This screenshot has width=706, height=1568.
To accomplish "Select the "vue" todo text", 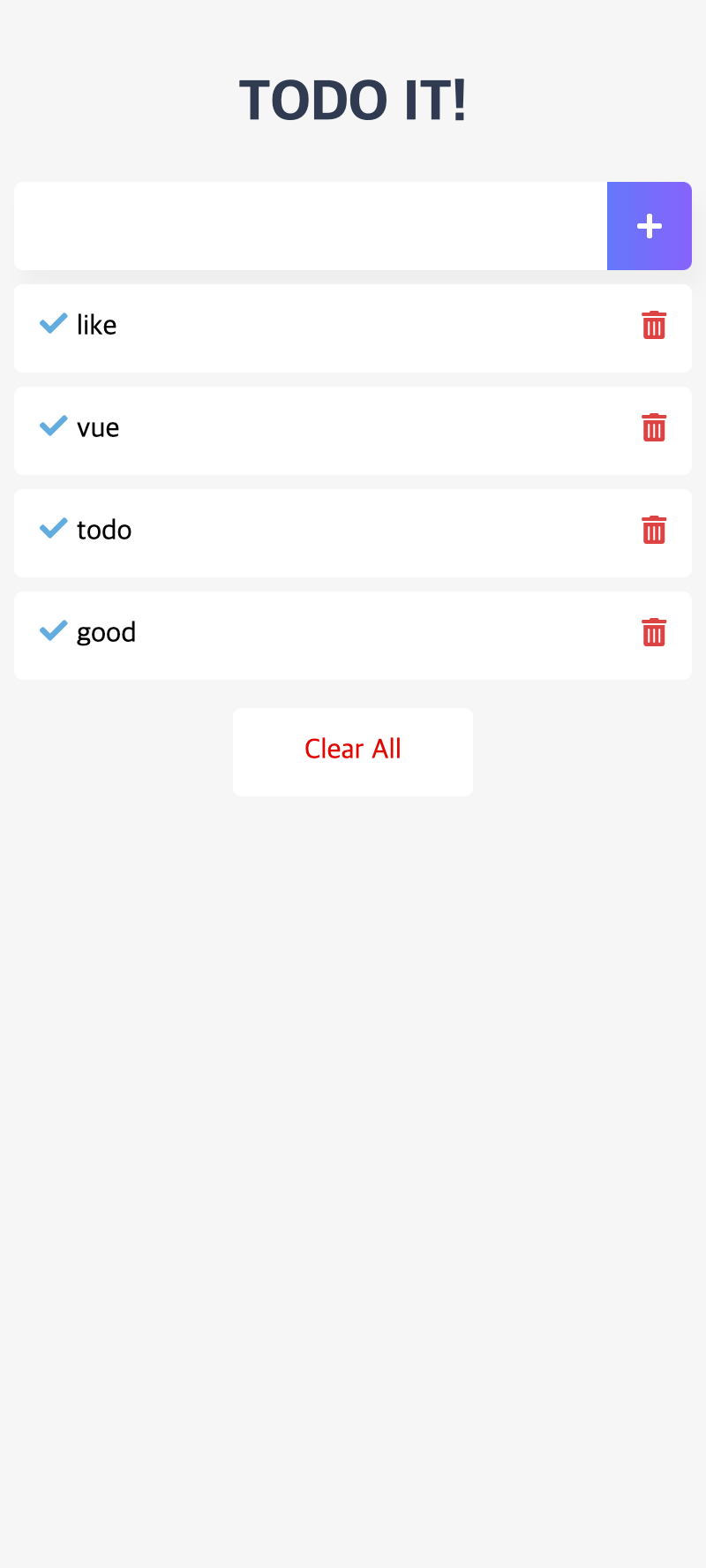I will [97, 427].
